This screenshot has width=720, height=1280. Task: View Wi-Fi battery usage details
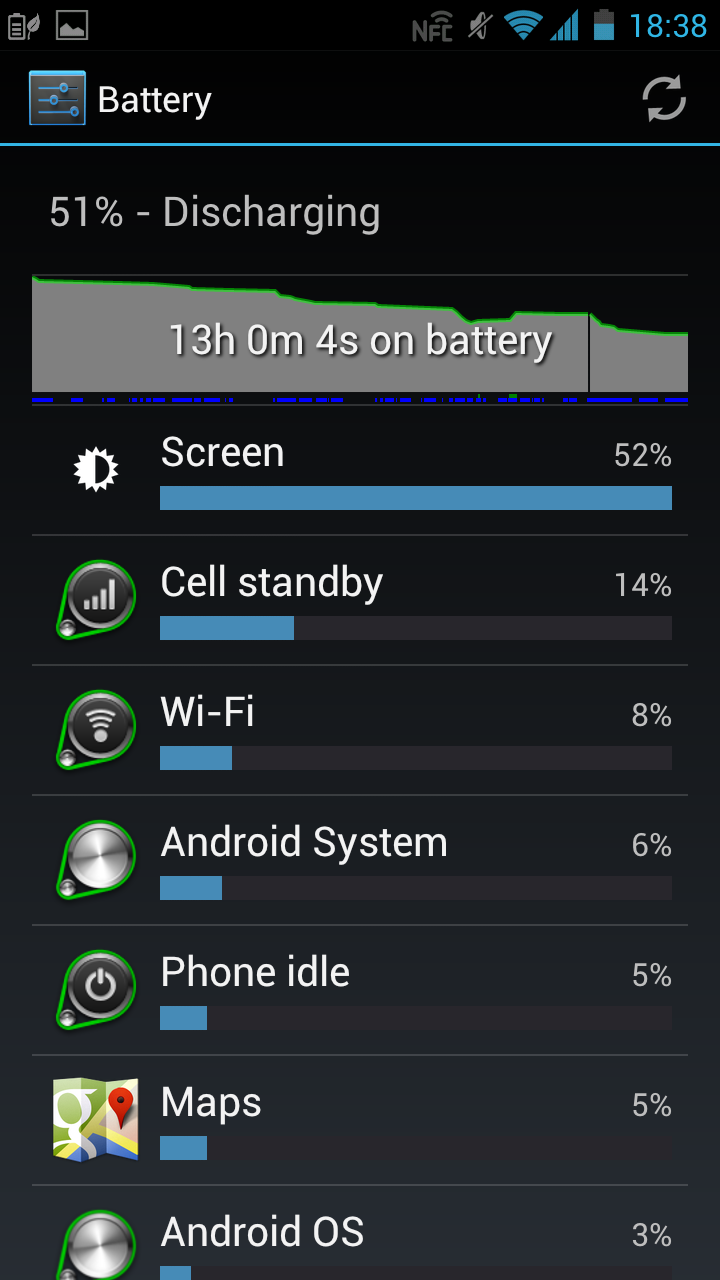pyautogui.click(x=360, y=730)
